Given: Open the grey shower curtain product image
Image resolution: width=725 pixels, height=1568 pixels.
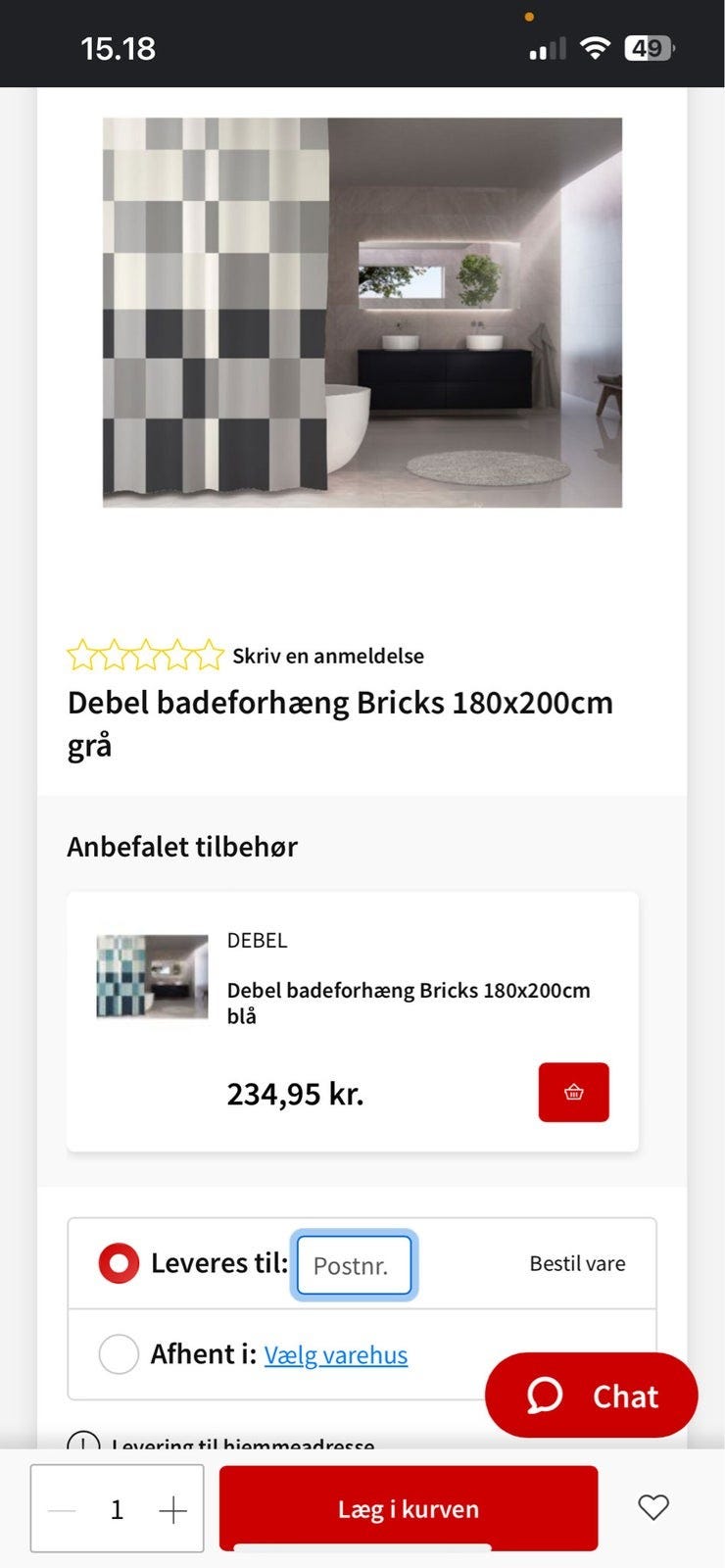Looking at the screenshot, I should point(362,312).
